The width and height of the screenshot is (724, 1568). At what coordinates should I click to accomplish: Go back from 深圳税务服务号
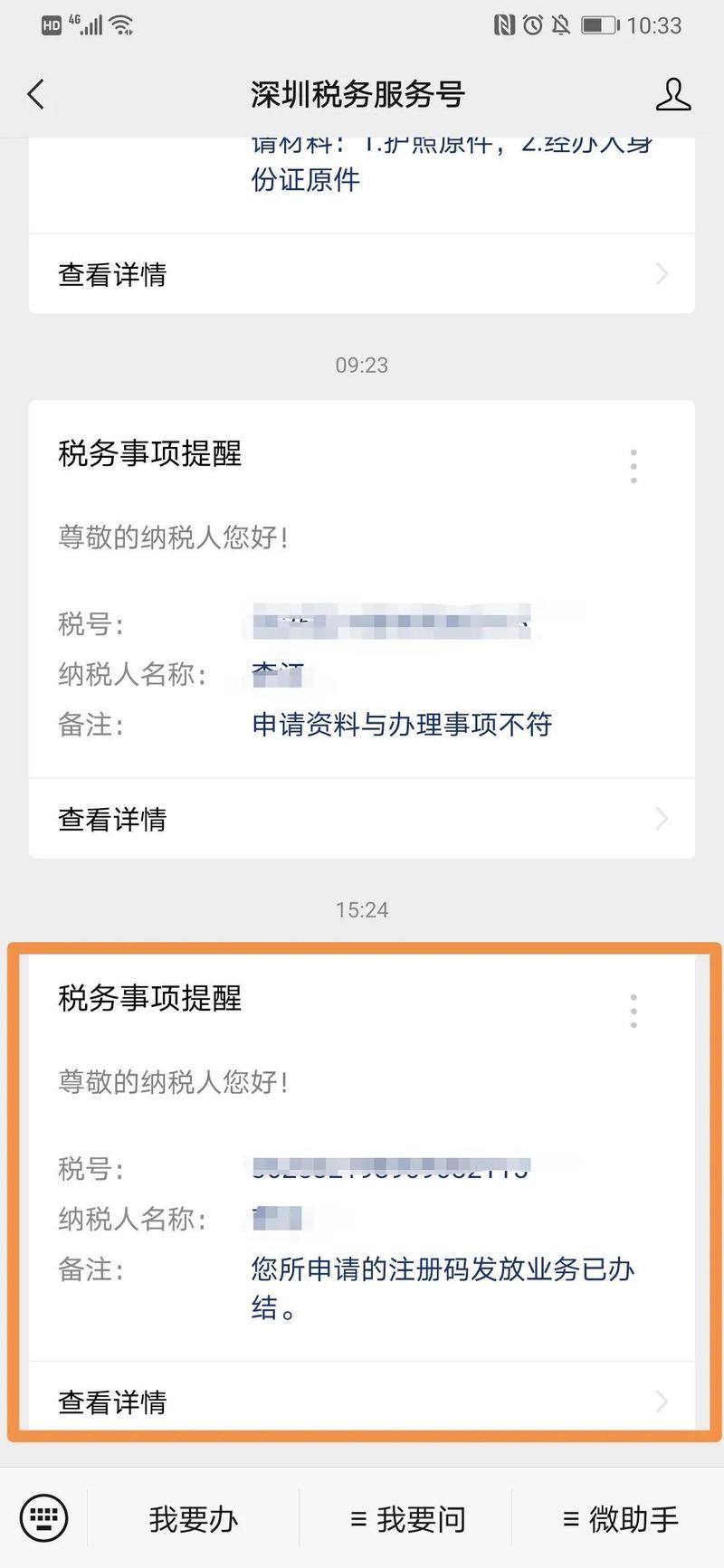[x=36, y=94]
